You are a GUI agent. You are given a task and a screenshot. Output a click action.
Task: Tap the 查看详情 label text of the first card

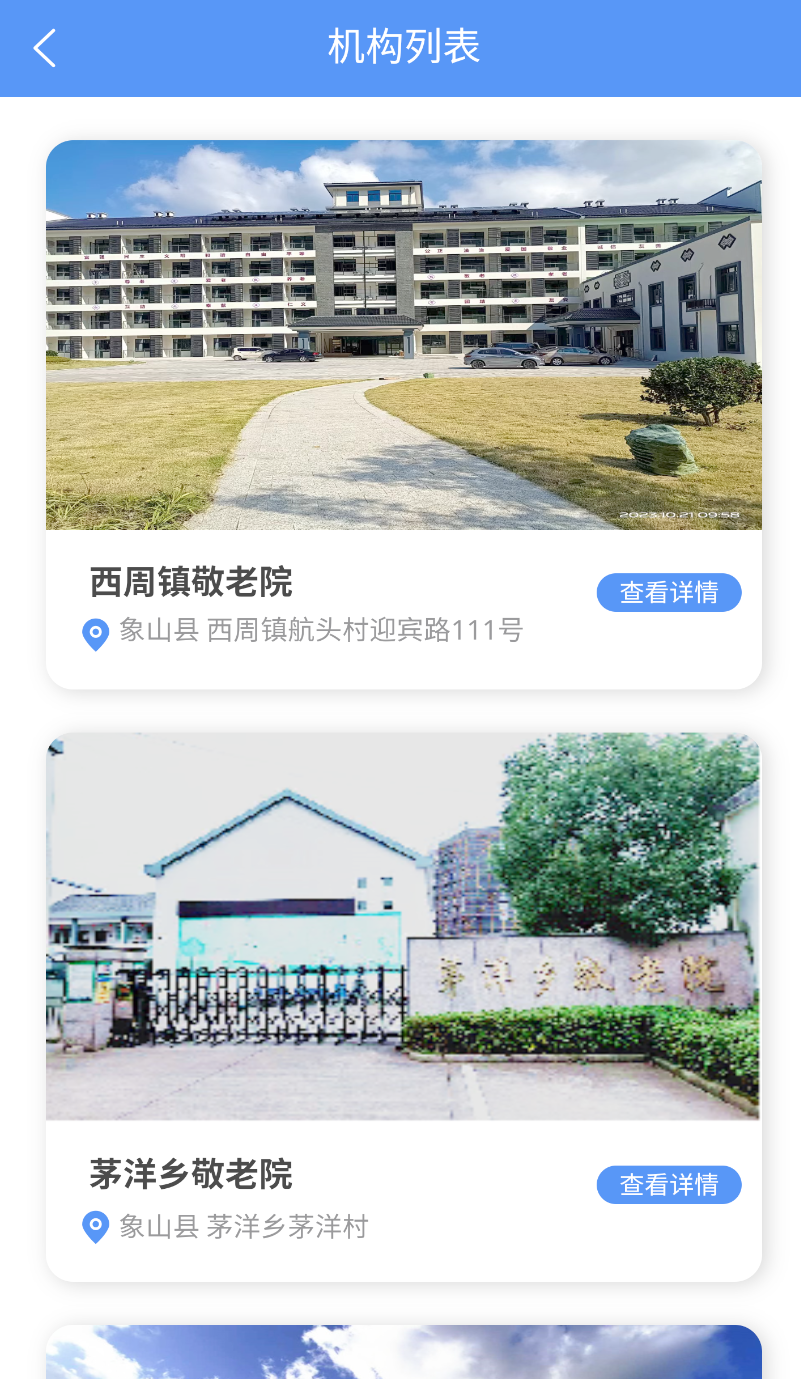click(x=668, y=592)
